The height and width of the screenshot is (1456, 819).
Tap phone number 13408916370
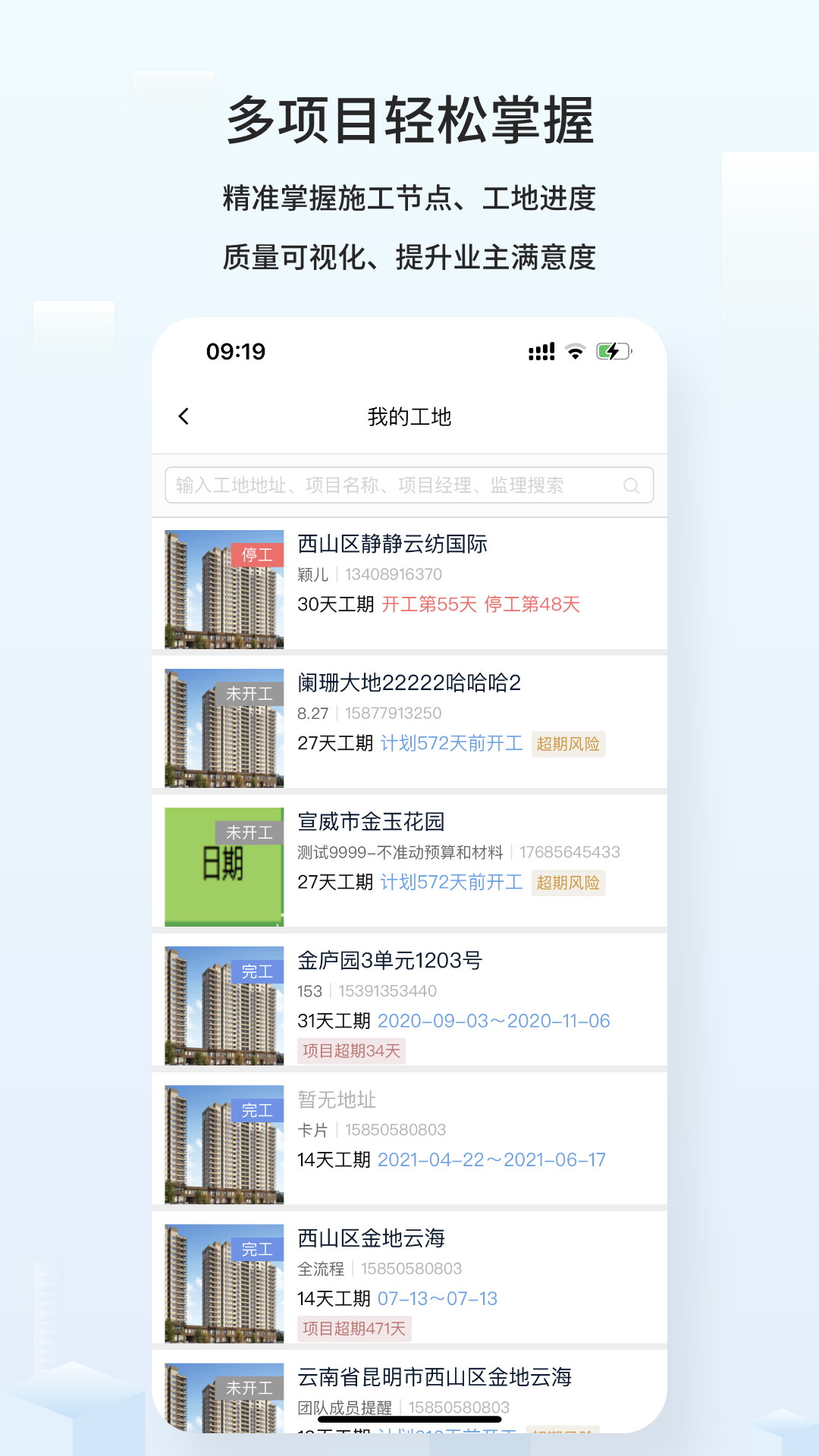click(392, 574)
